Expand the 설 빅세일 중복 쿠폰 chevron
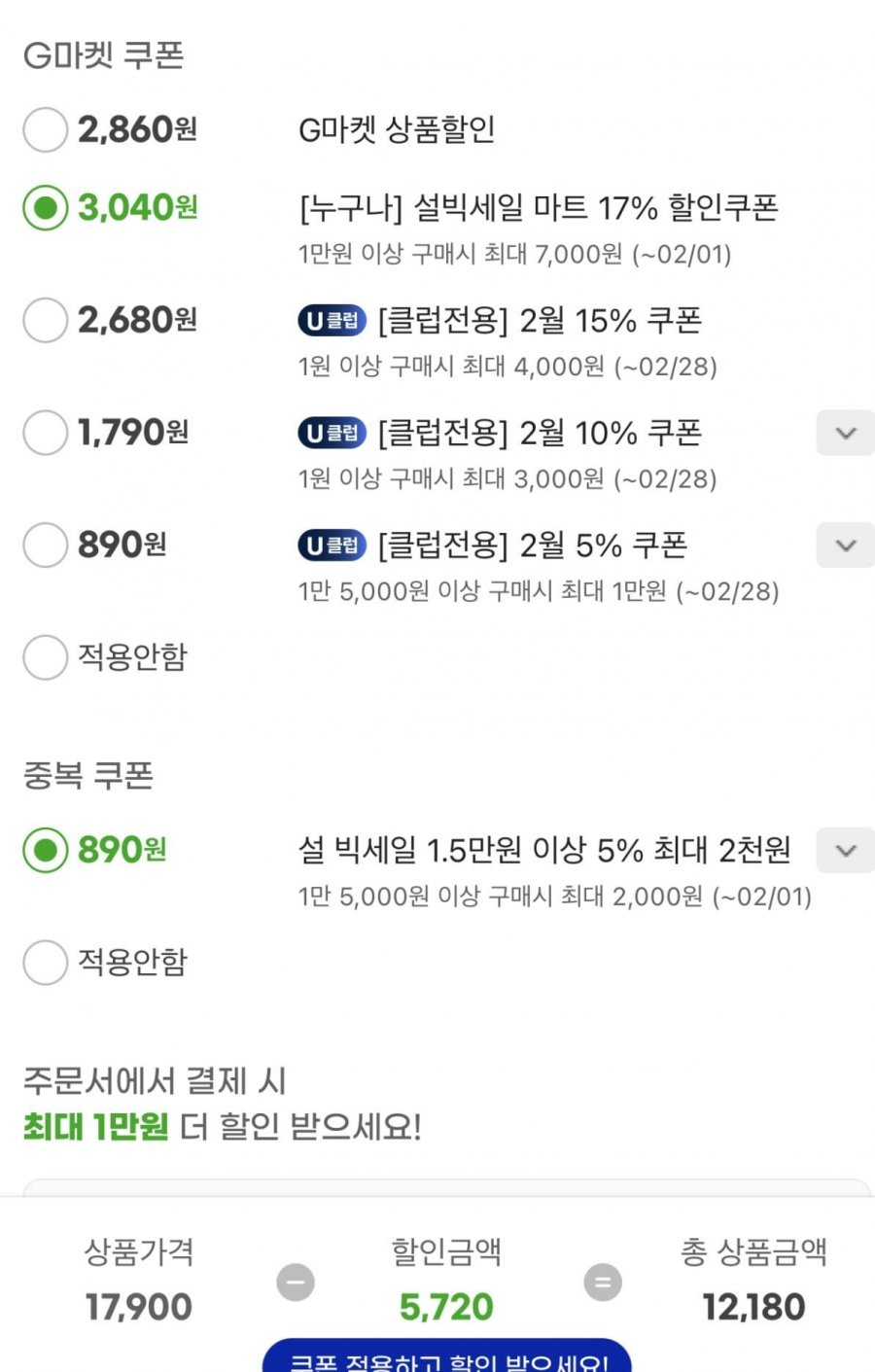 point(845,851)
